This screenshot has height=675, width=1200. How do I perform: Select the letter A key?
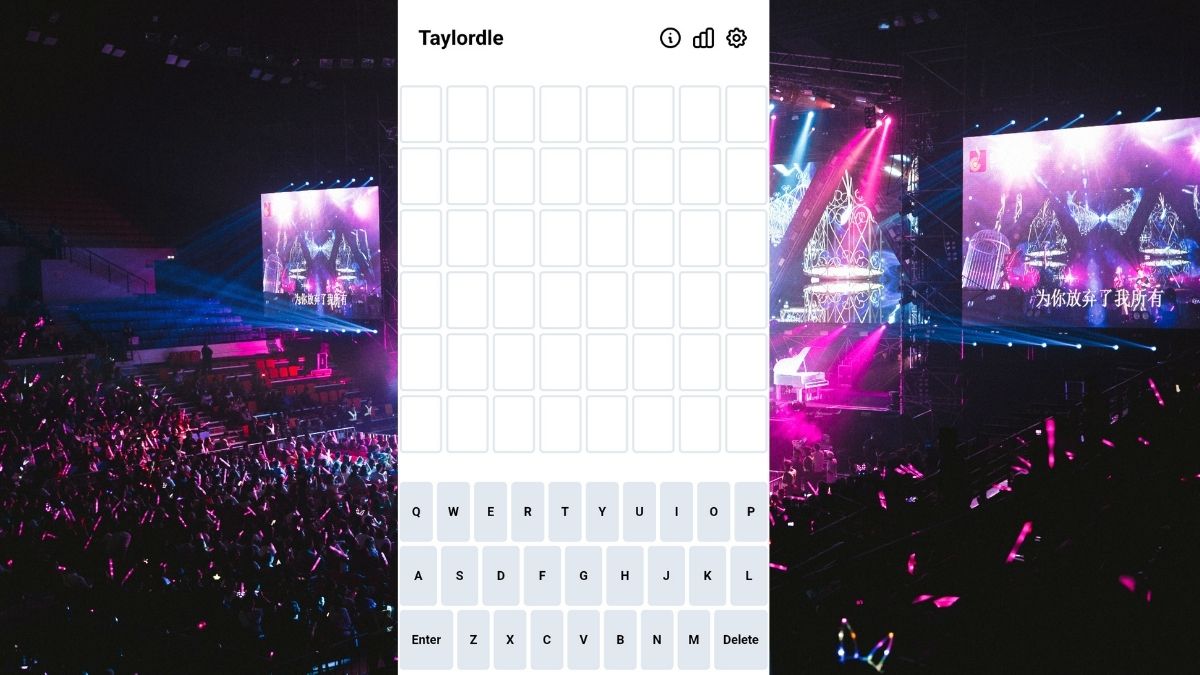418,575
